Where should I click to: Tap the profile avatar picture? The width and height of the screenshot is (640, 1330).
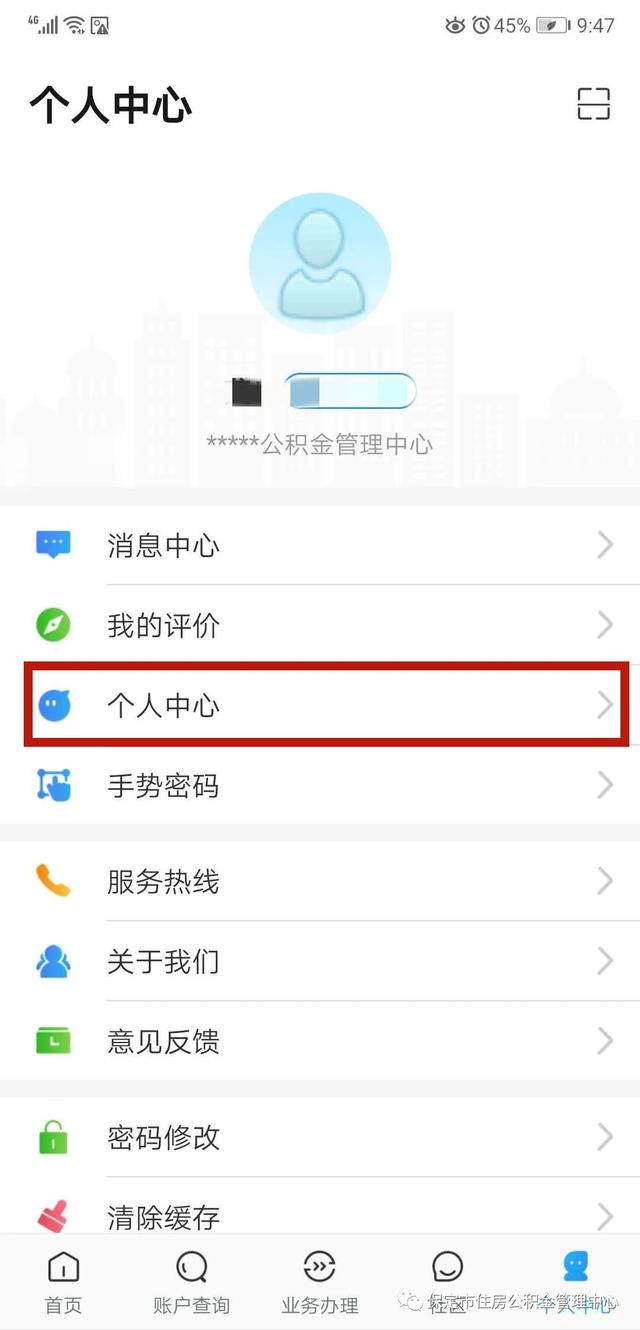(320, 263)
